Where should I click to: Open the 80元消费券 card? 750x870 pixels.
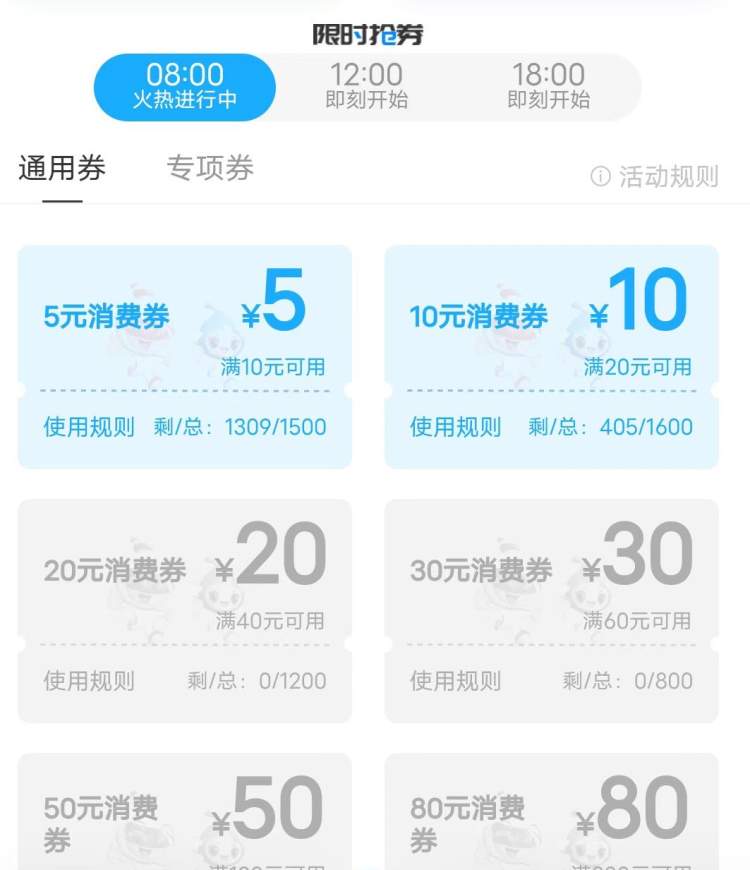tap(551, 815)
